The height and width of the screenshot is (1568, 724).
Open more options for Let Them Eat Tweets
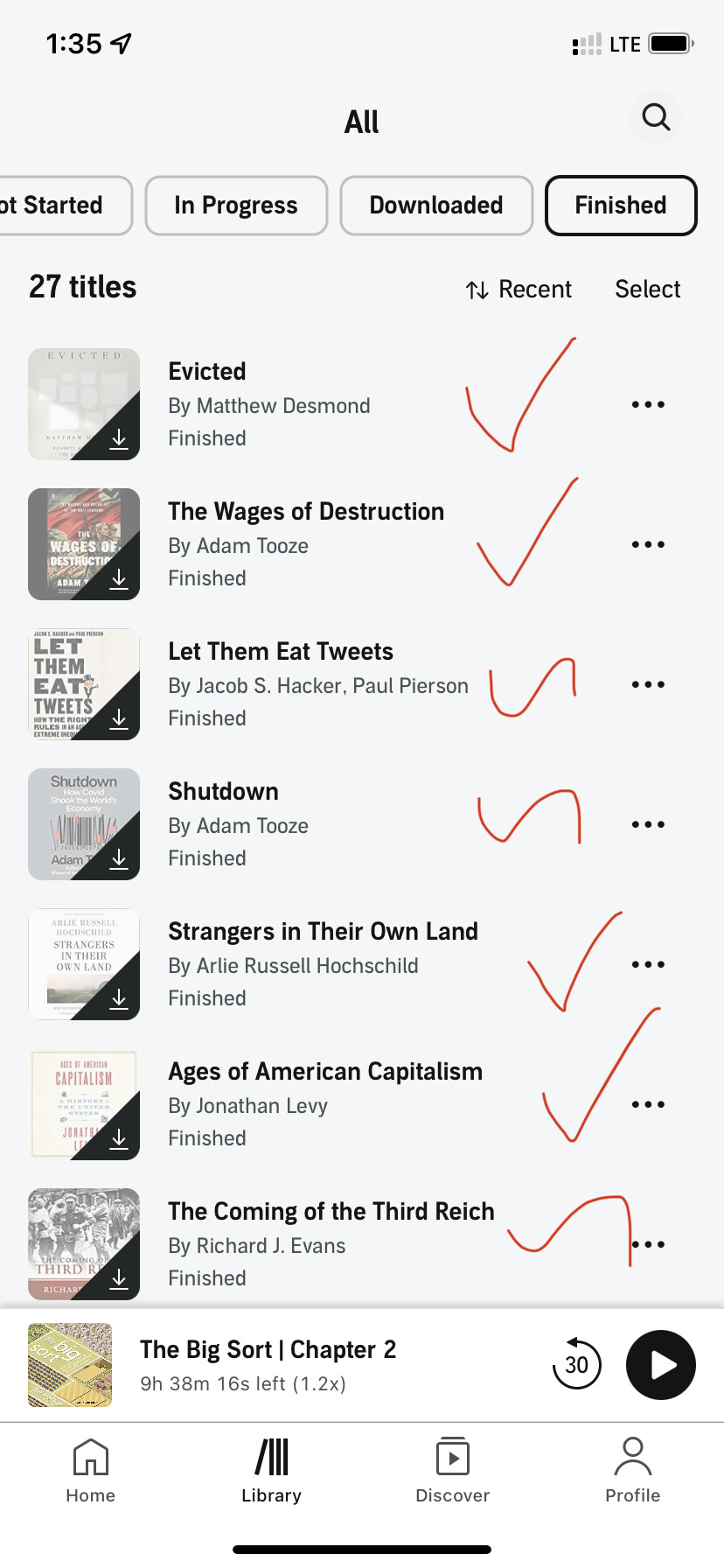click(x=648, y=684)
